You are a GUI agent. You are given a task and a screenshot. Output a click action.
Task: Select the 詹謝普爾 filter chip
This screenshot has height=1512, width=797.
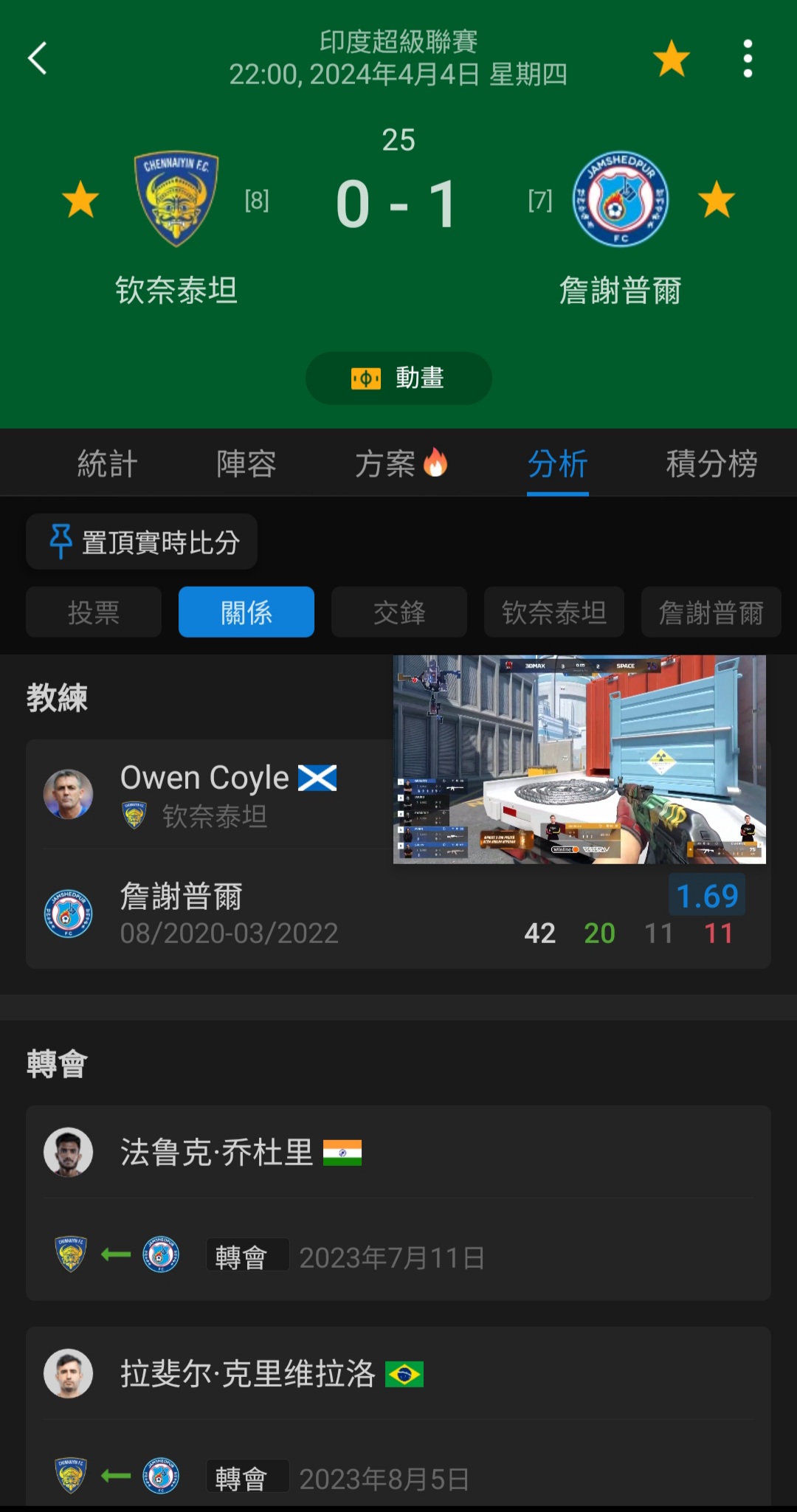(710, 612)
